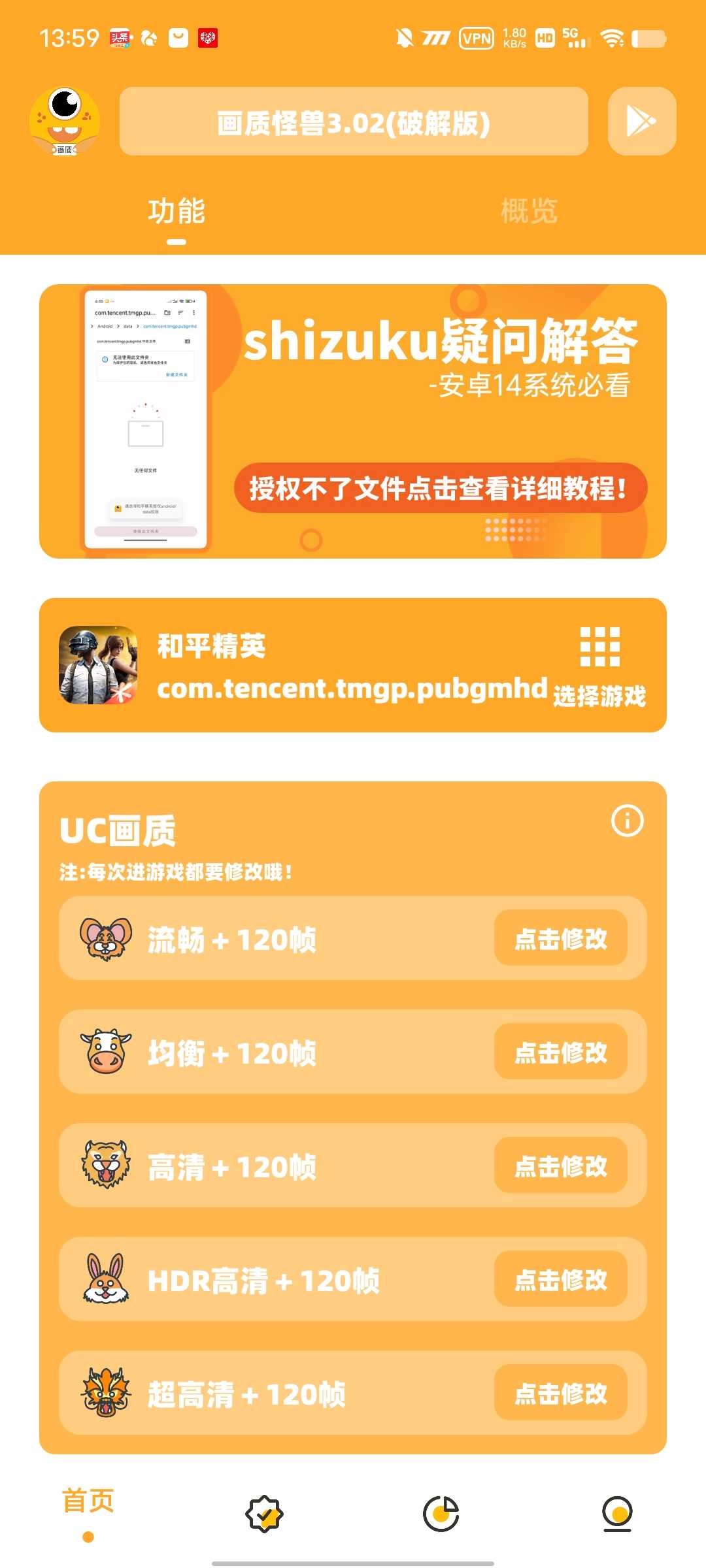Screen dimensions: 706x1568
Task: Apply 流畅 + 120帧 with 点击修改
Action: pyautogui.click(x=560, y=939)
